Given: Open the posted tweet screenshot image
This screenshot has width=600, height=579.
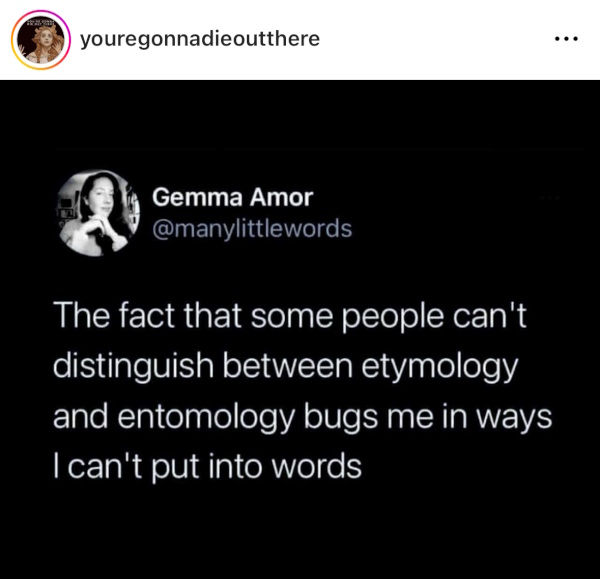Looking at the screenshot, I should click(300, 330).
